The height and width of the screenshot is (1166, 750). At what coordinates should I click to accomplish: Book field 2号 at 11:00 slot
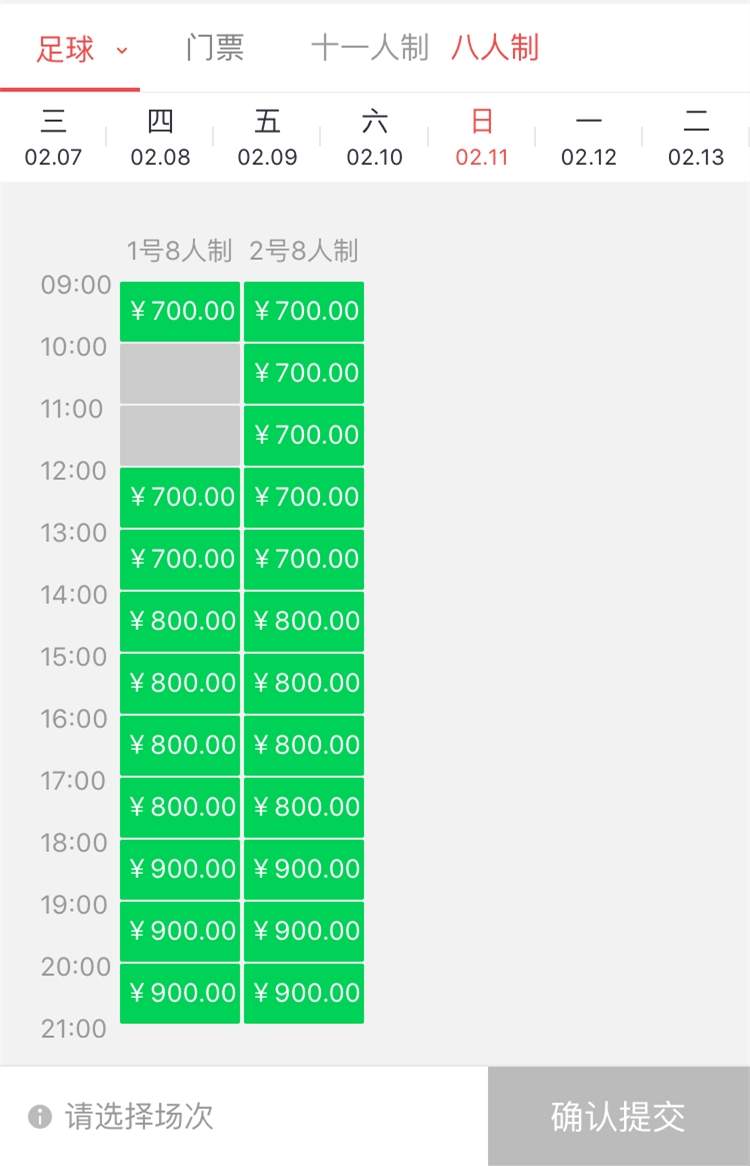tap(304, 435)
